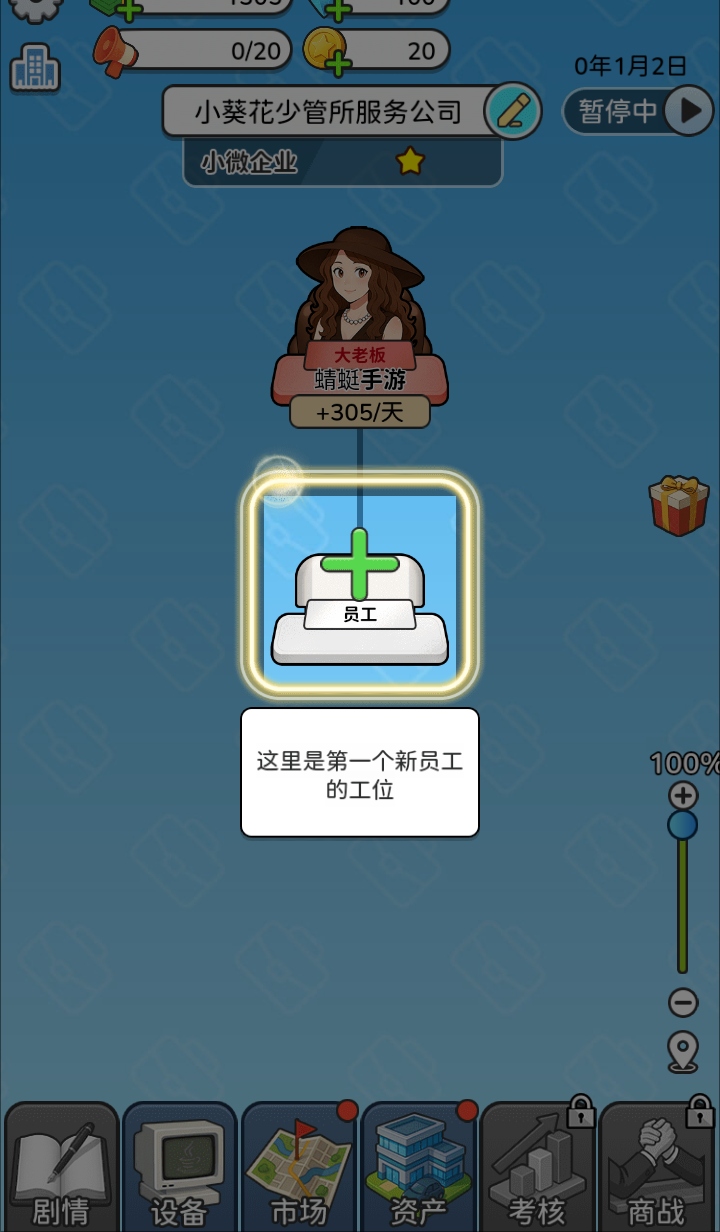Open the gift box reward
This screenshot has height=1232, width=720.
tap(678, 505)
